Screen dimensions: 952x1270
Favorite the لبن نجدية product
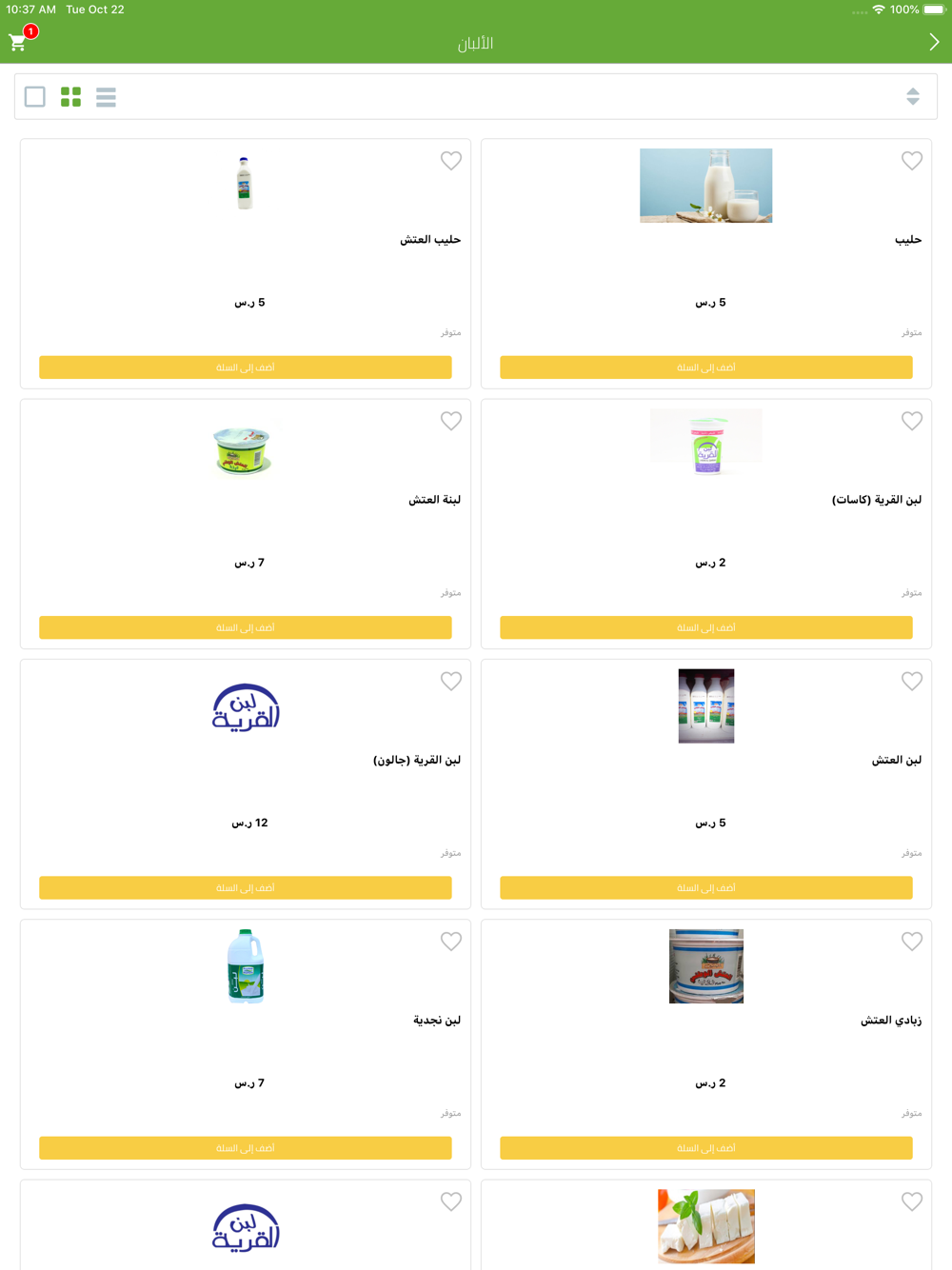[451, 942]
